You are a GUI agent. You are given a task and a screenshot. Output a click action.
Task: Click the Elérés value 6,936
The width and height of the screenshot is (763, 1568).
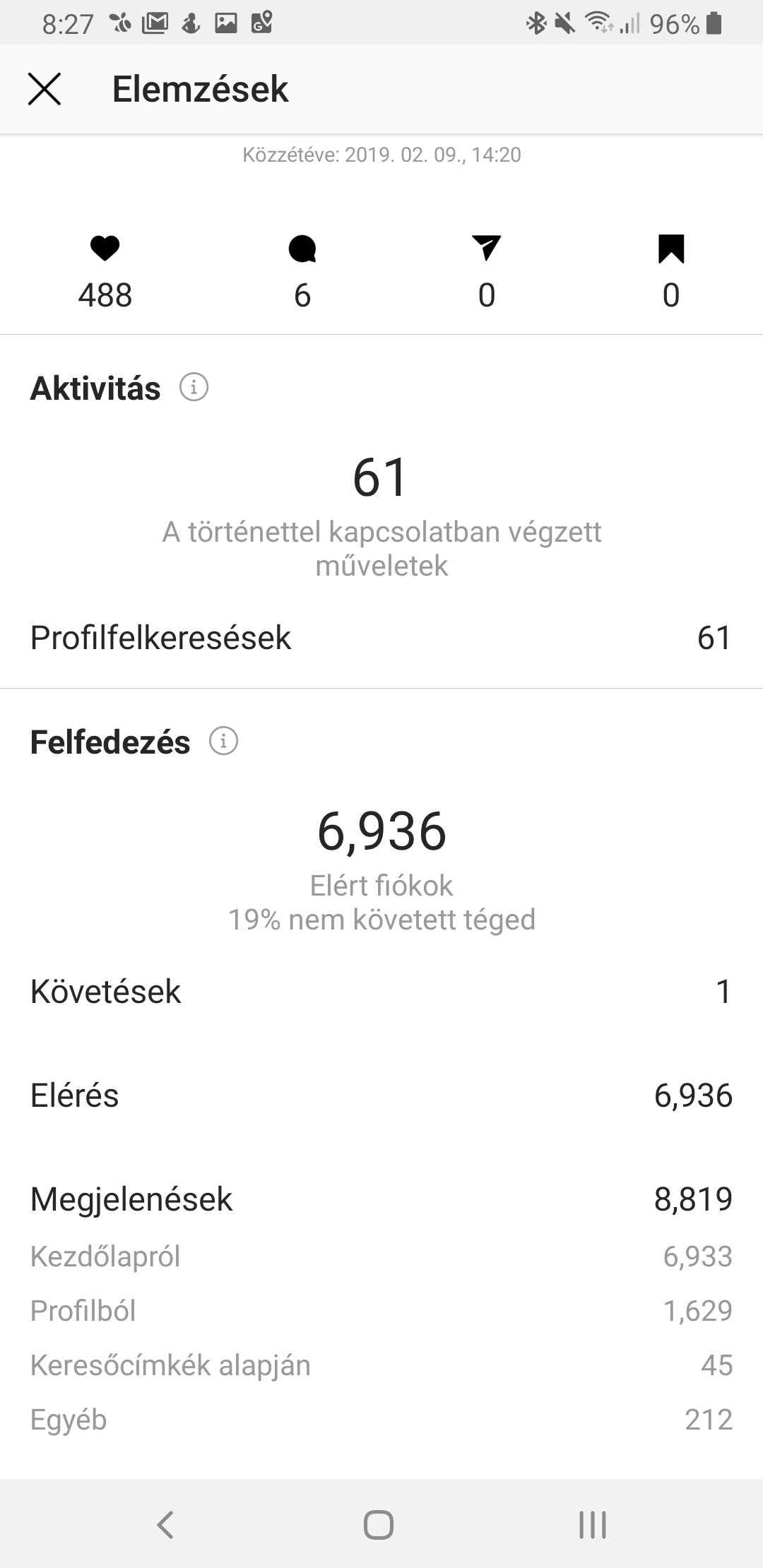(692, 1095)
